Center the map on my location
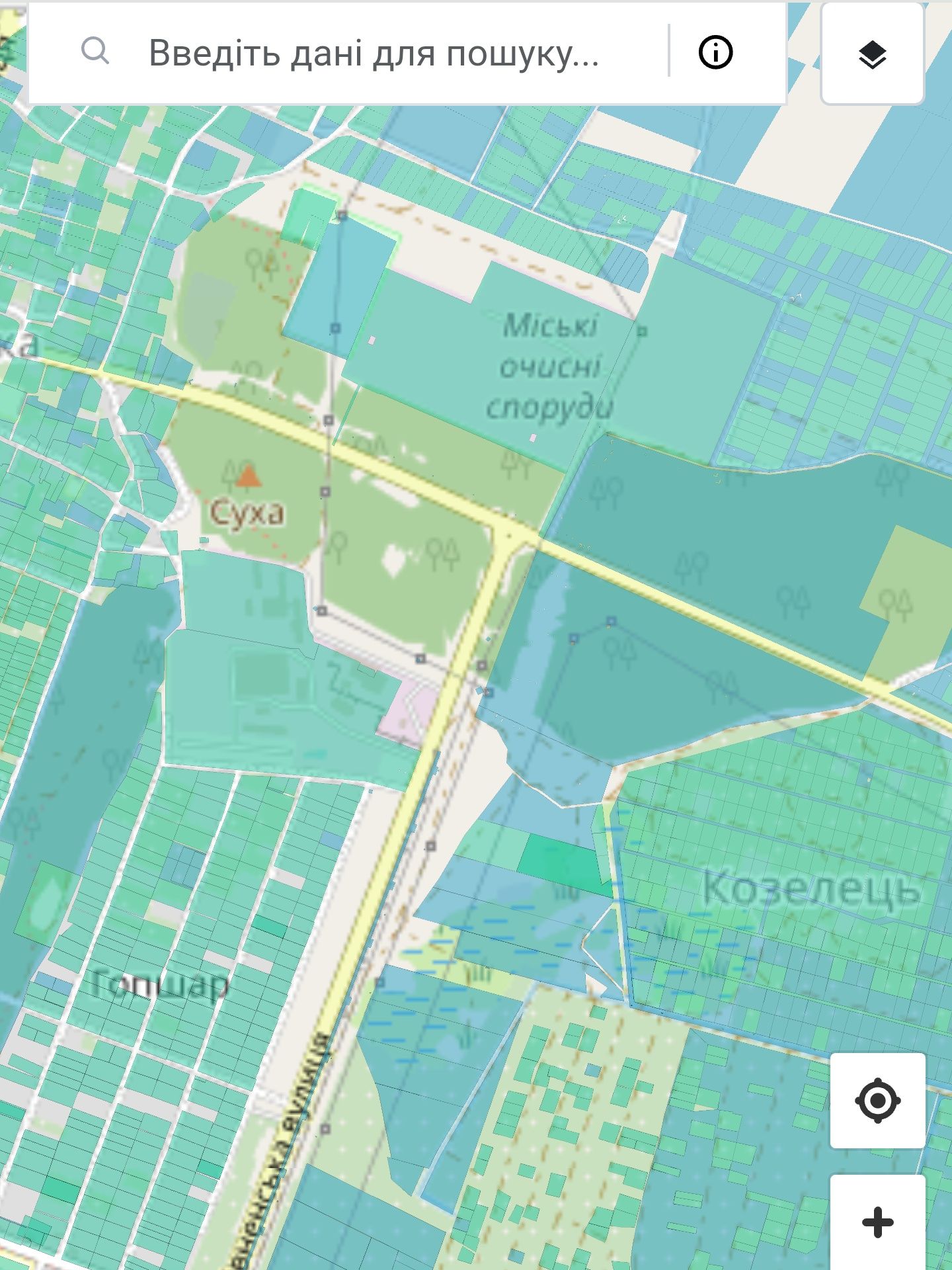This screenshot has height=1270, width=952. [x=877, y=1101]
